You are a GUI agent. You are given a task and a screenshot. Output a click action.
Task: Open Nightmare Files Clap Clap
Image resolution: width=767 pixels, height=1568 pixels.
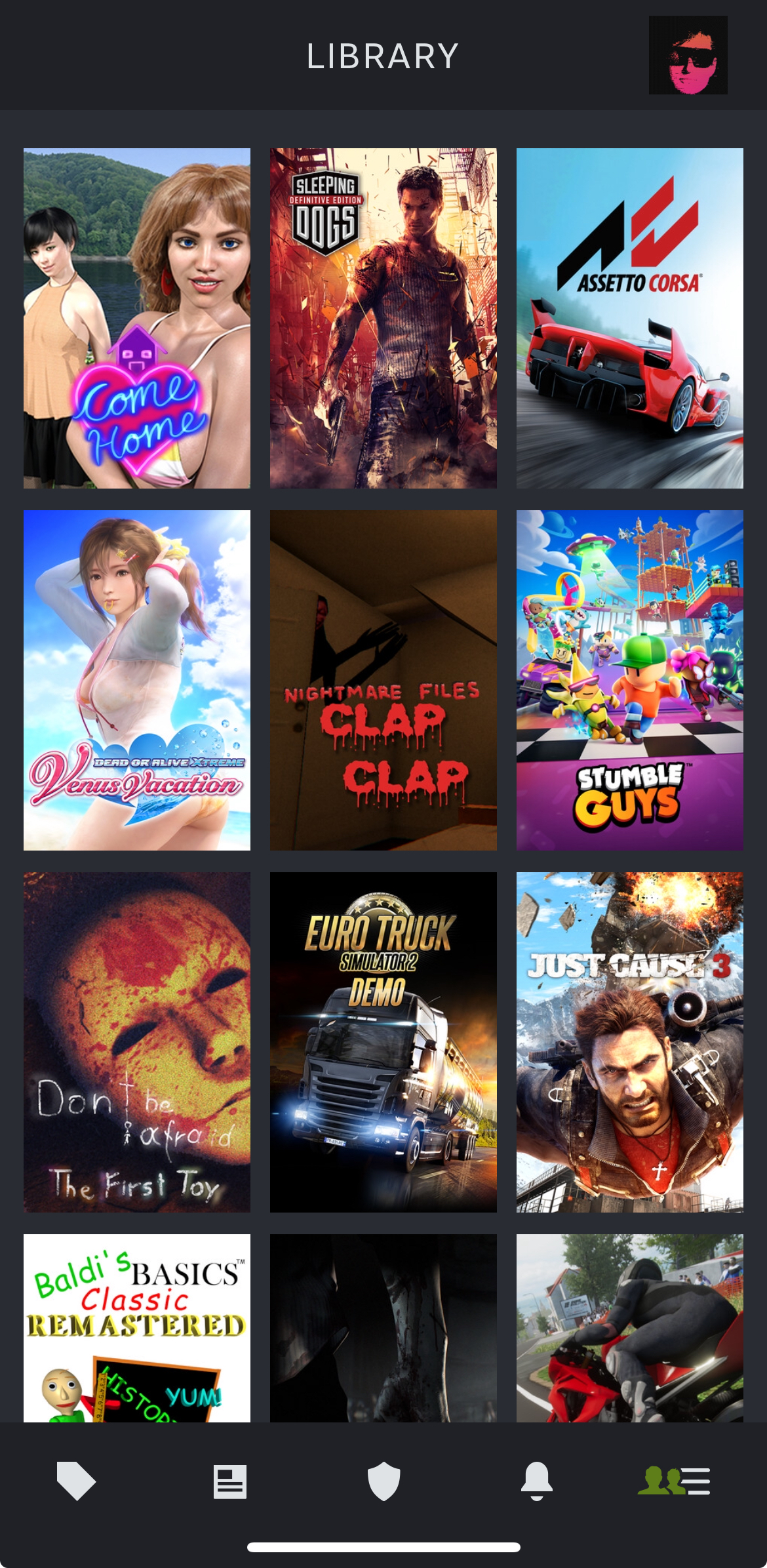coord(383,680)
